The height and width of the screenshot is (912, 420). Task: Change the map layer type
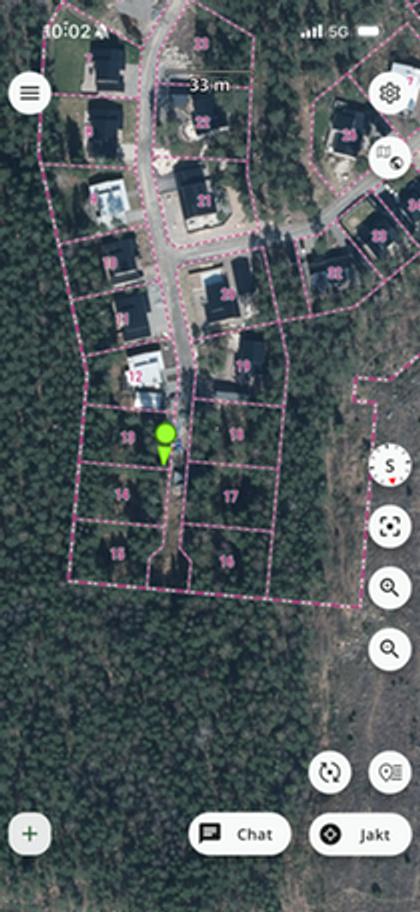point(390,157)
